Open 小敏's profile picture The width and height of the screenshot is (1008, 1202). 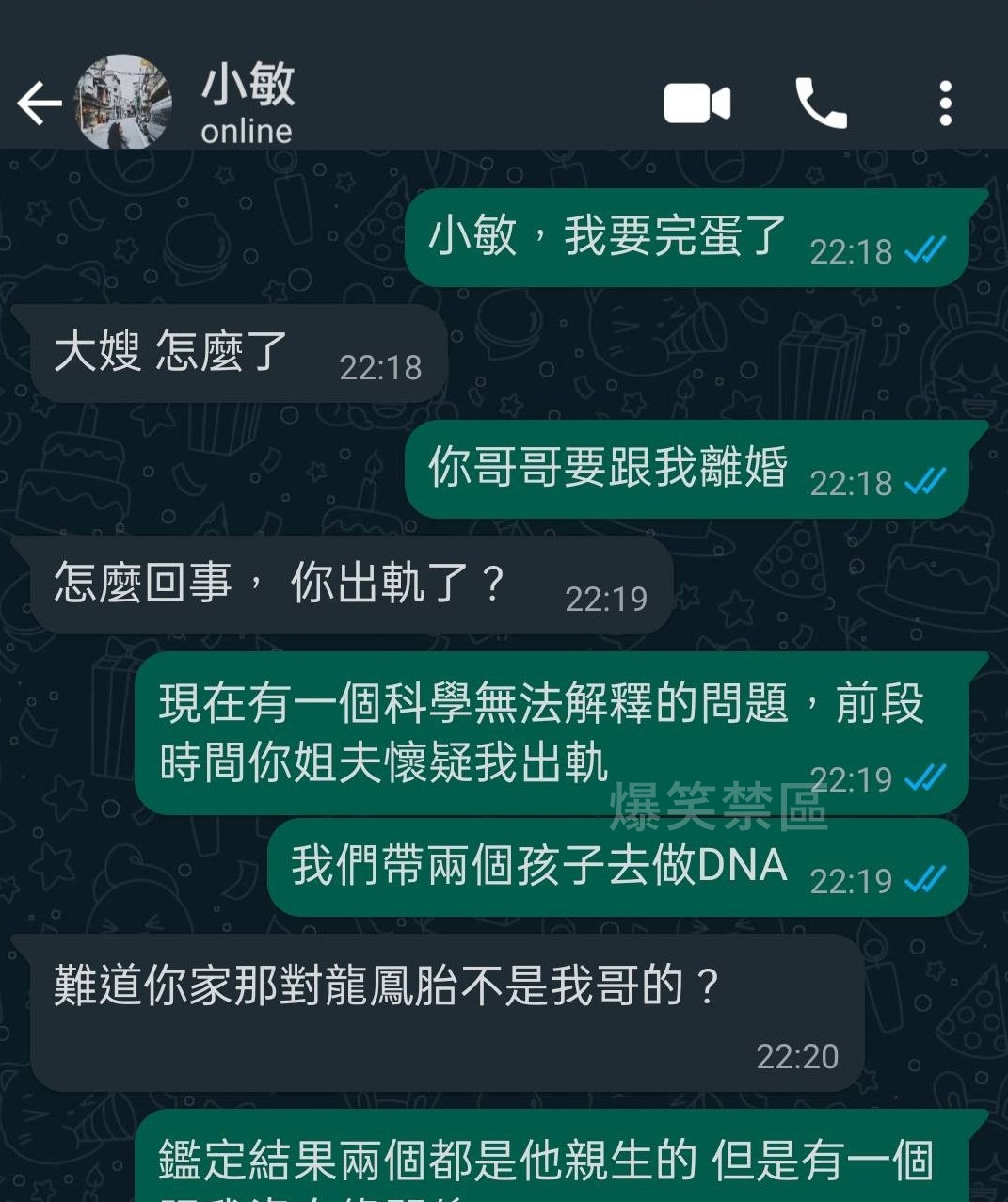(x=122, y=102)
